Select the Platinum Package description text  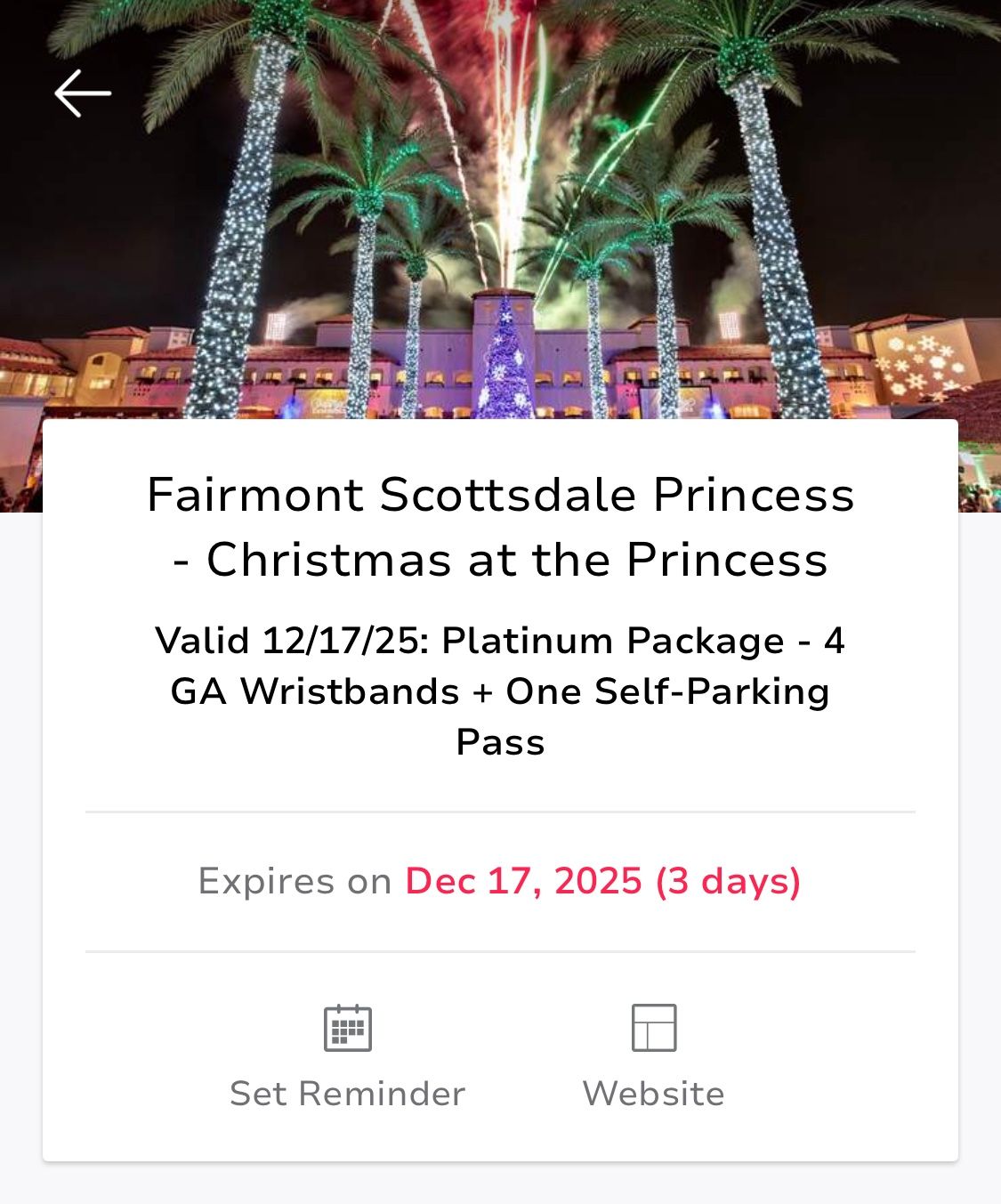tap(500, 690)
